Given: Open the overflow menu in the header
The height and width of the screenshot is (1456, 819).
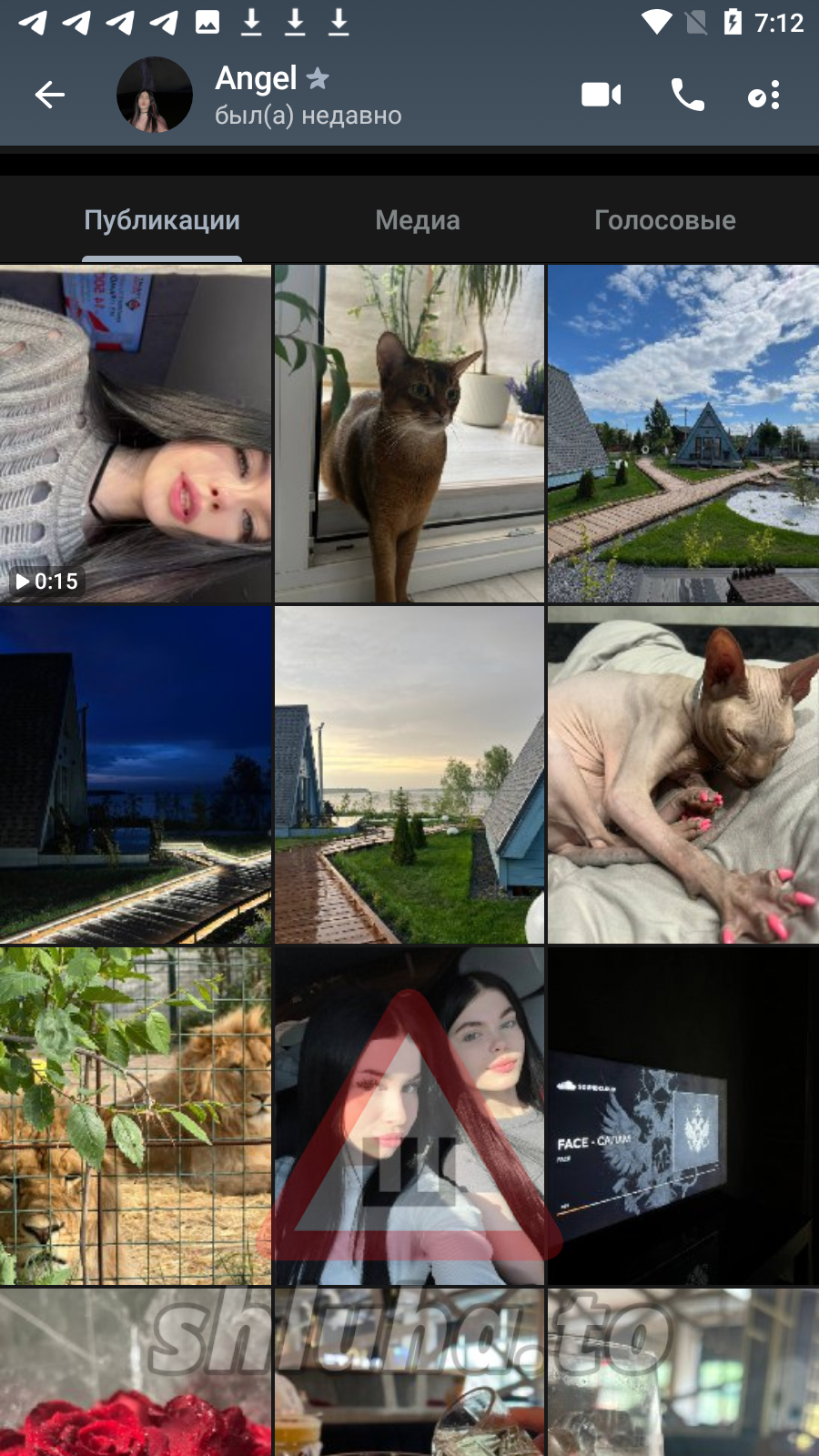Looking at the screenshot, I should coord(764,95).
